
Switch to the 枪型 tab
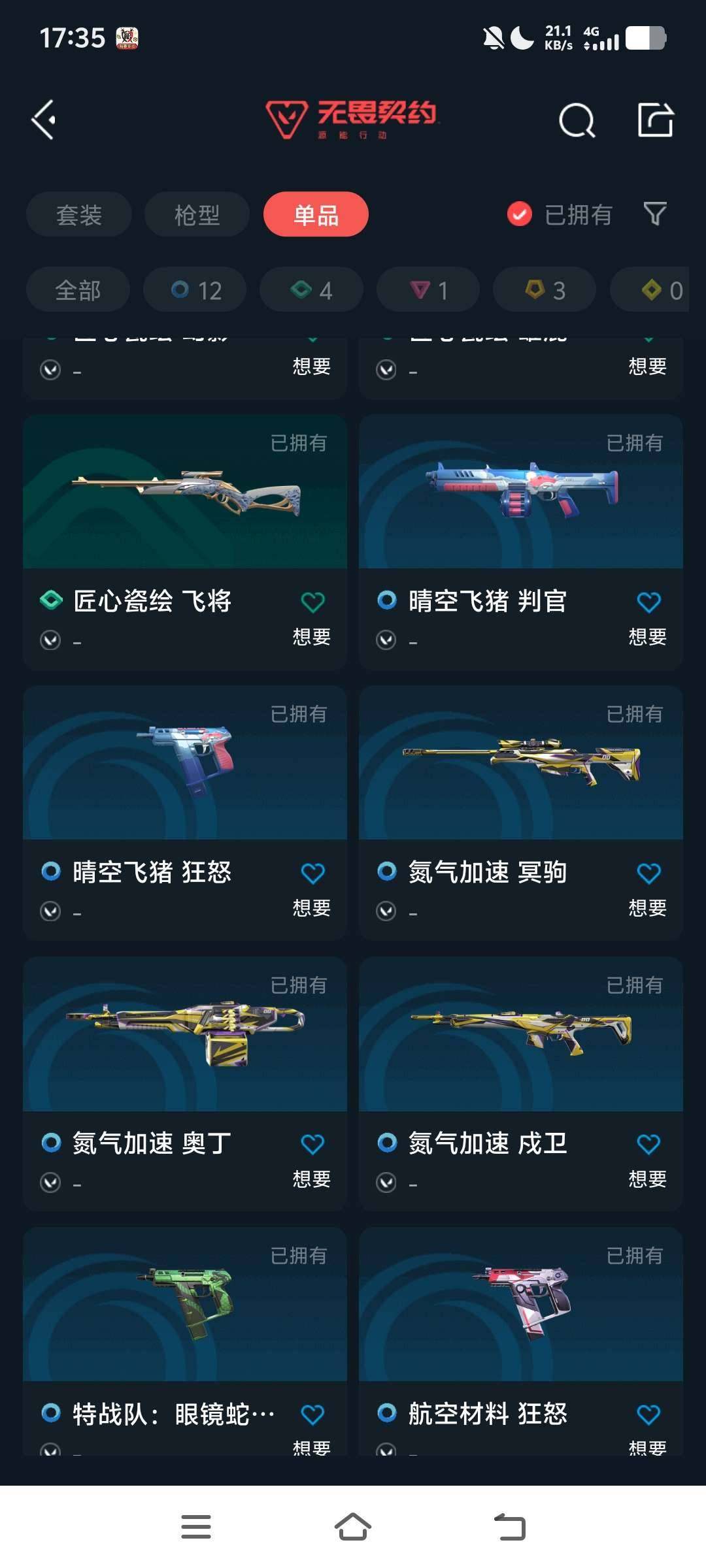[x=197, y=214]
